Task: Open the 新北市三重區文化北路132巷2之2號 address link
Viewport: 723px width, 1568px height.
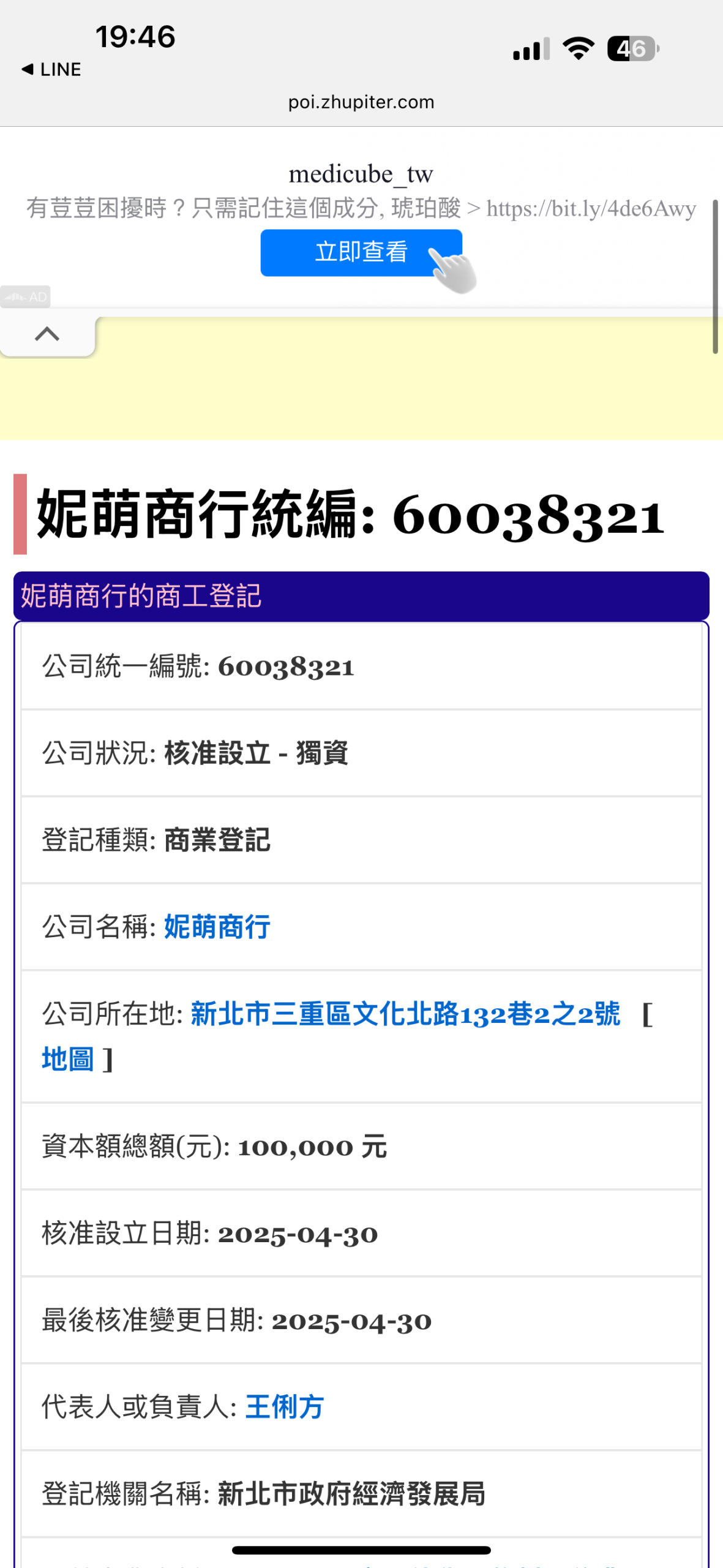Action: click(405, 1014)
